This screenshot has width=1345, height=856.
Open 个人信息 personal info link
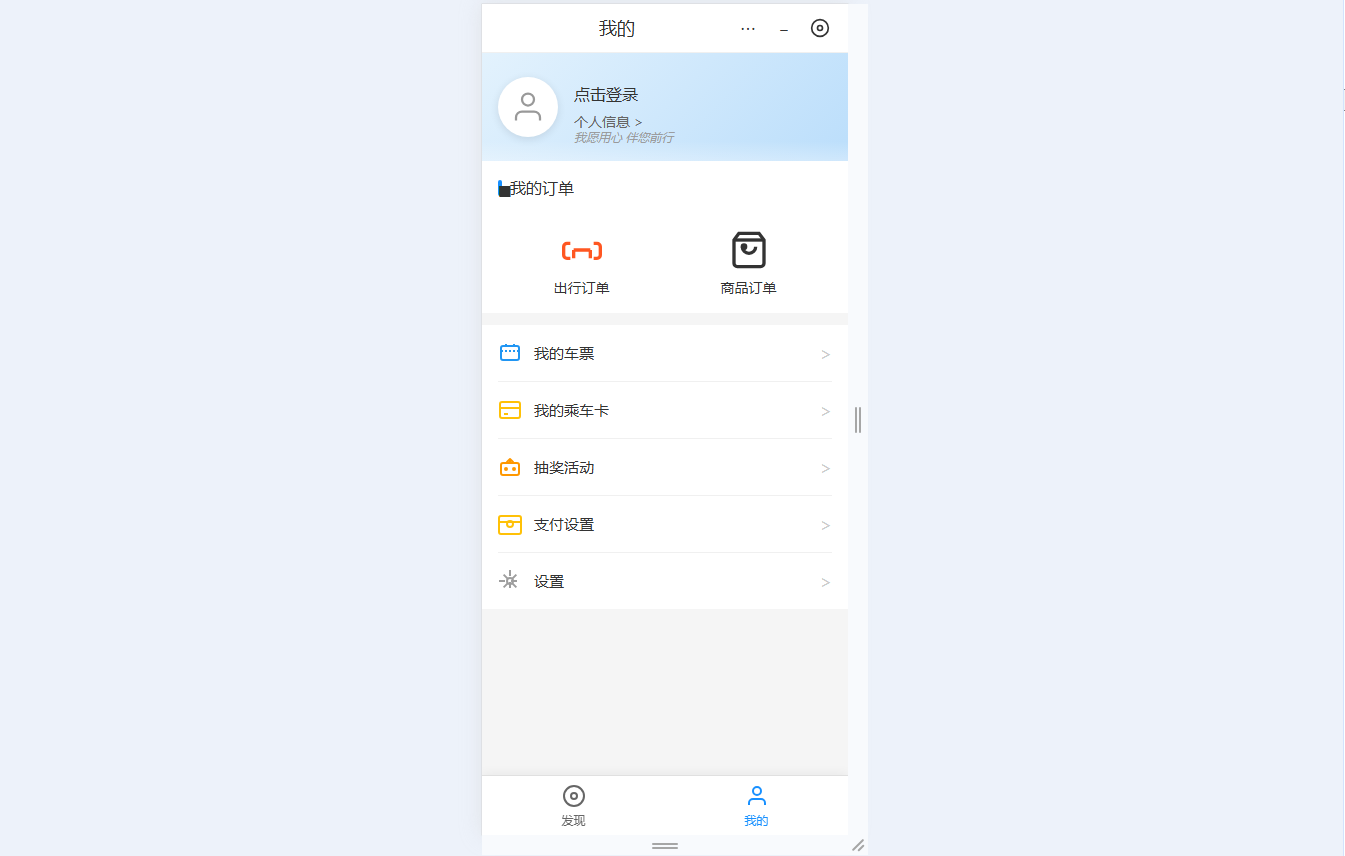[608, 122]
